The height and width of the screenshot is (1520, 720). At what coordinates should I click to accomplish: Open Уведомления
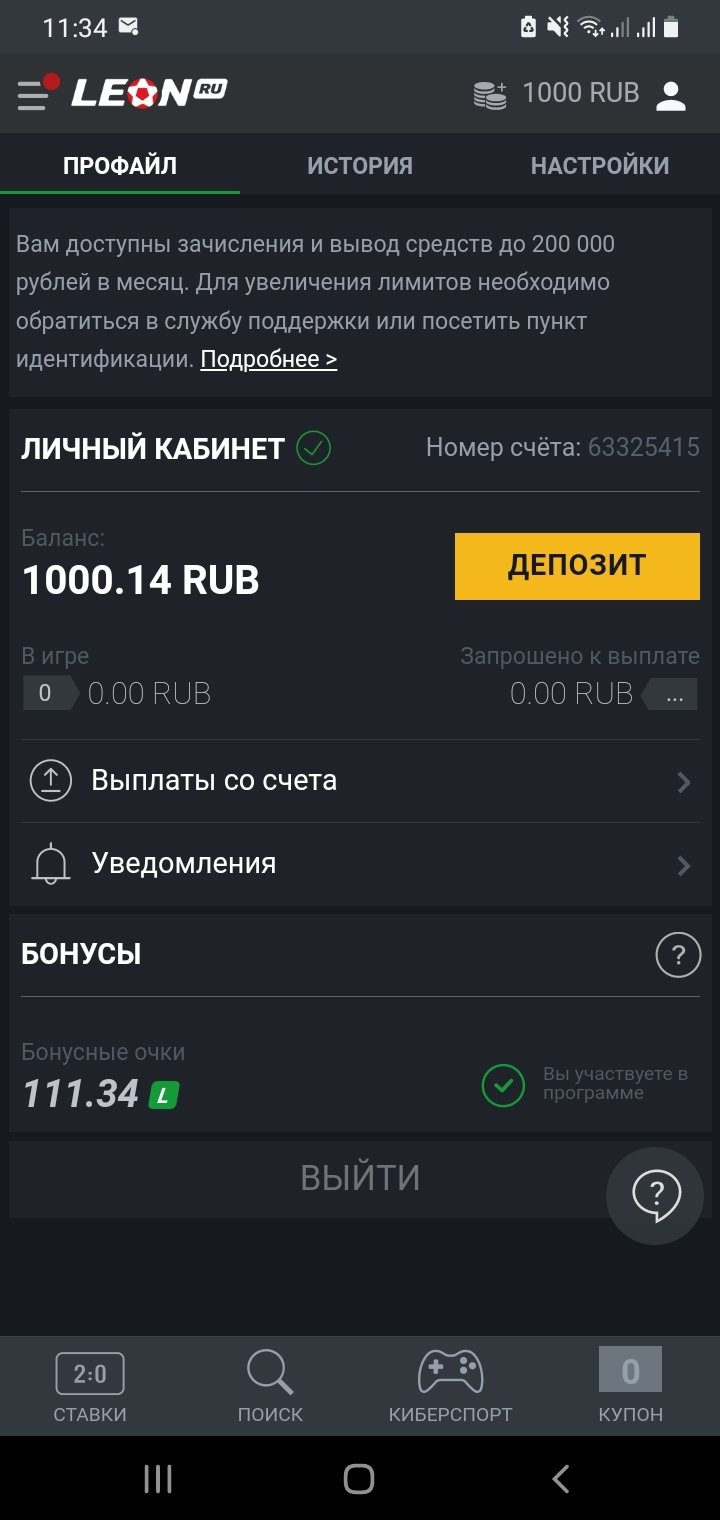coord(359,864)
